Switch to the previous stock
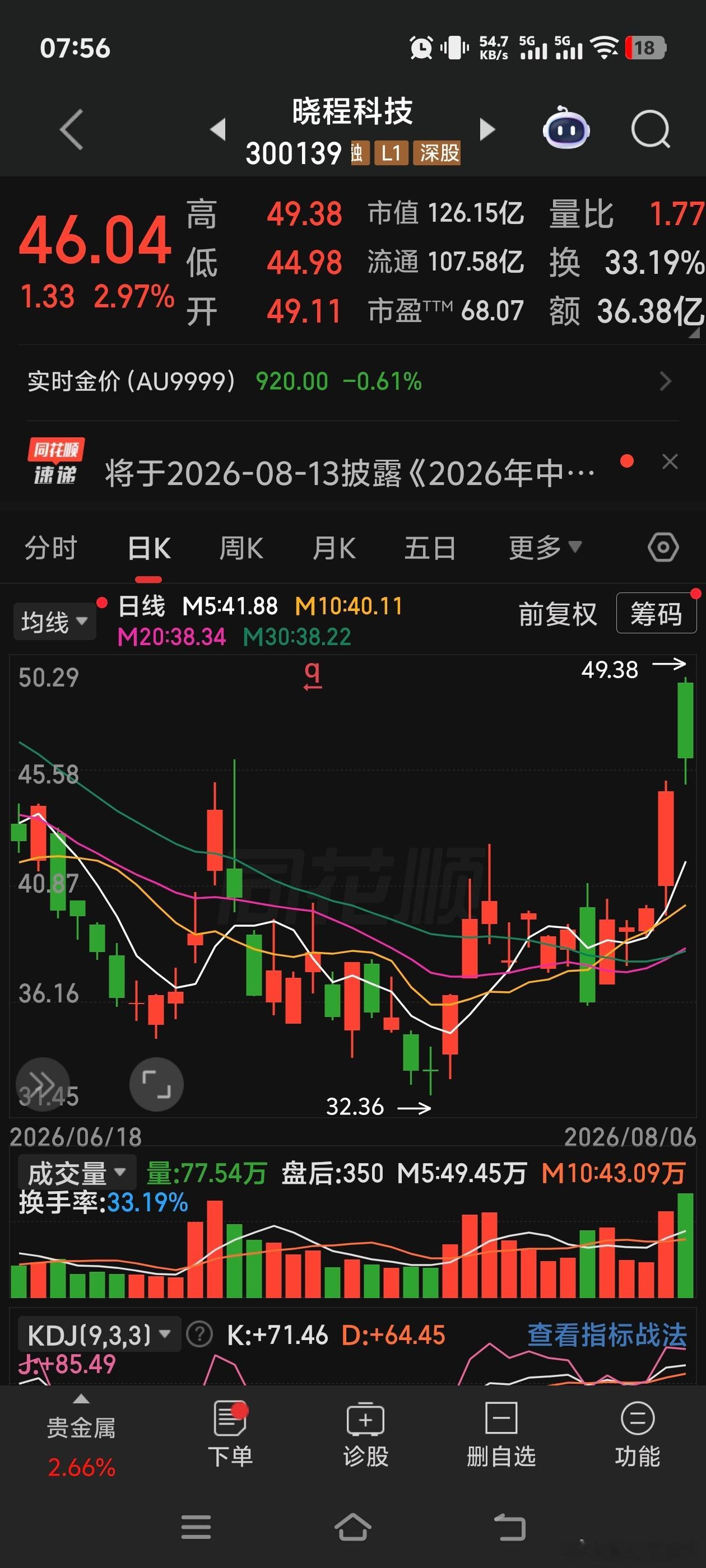 [217, 129]
